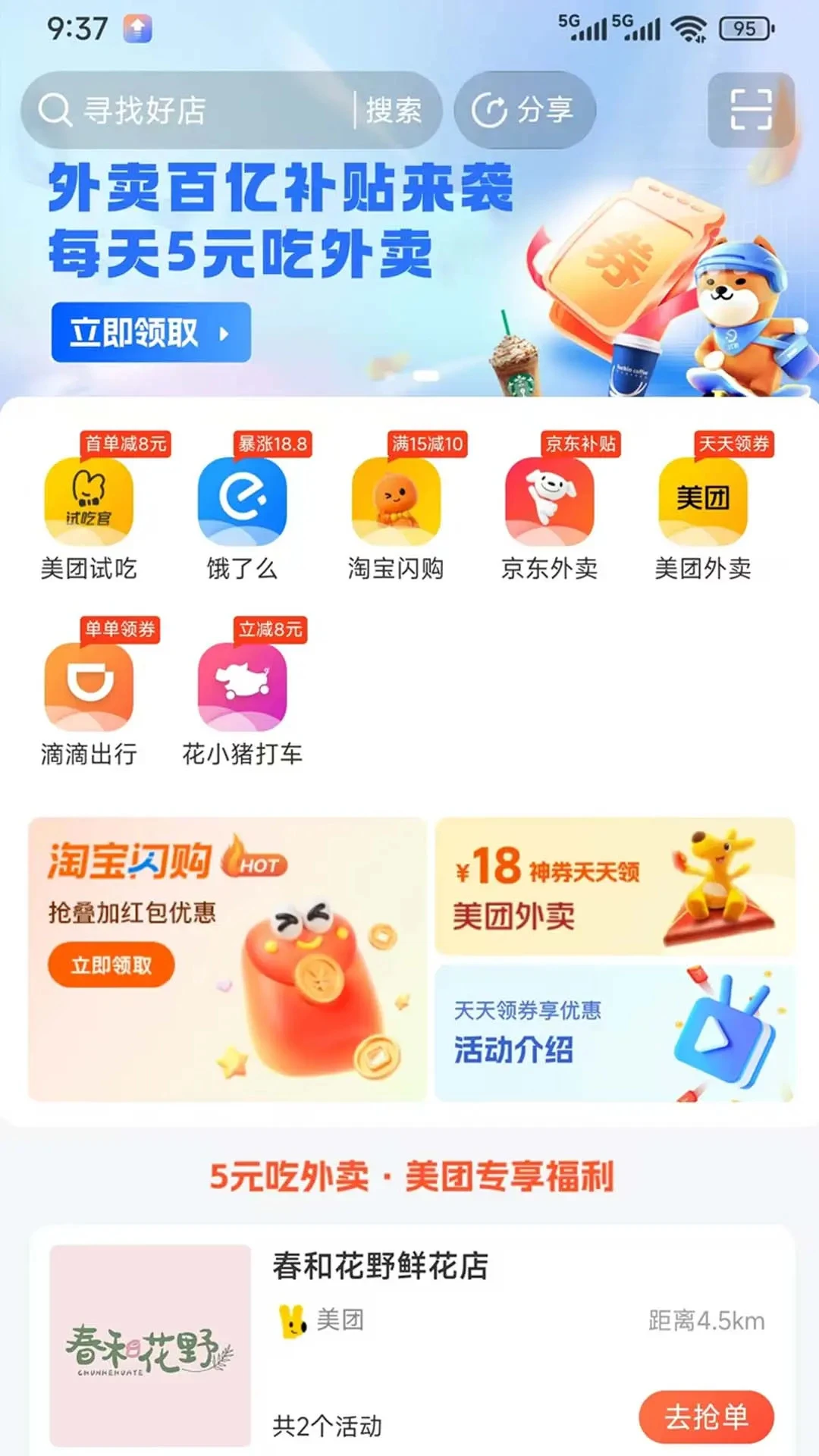The width and height of the screenshot is (819, 1456).
Task: Open the QR scan icon
Action: [x=751, y=111]
